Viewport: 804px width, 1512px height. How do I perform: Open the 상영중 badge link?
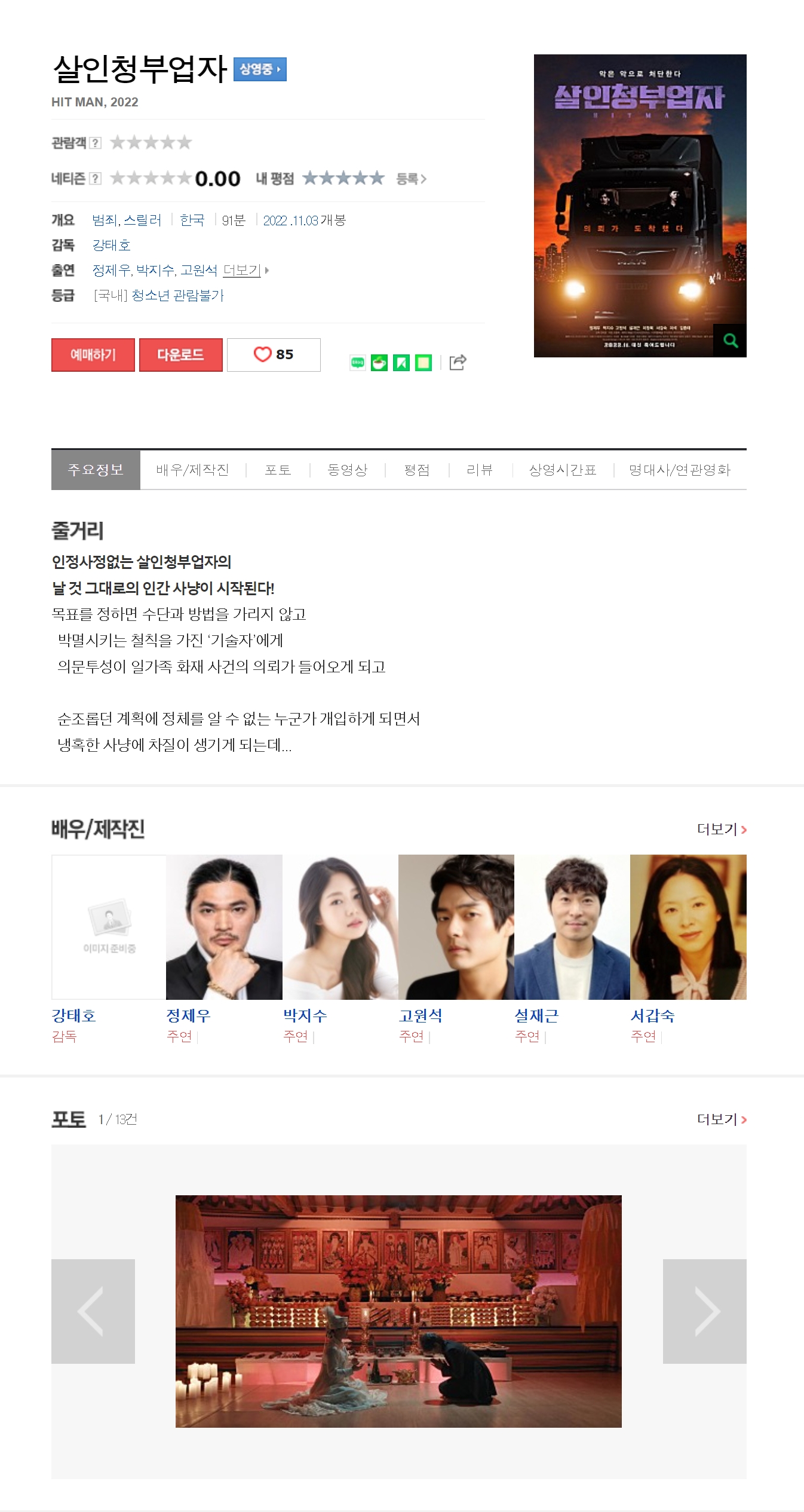pyautogui.click(x=260, y=69)
